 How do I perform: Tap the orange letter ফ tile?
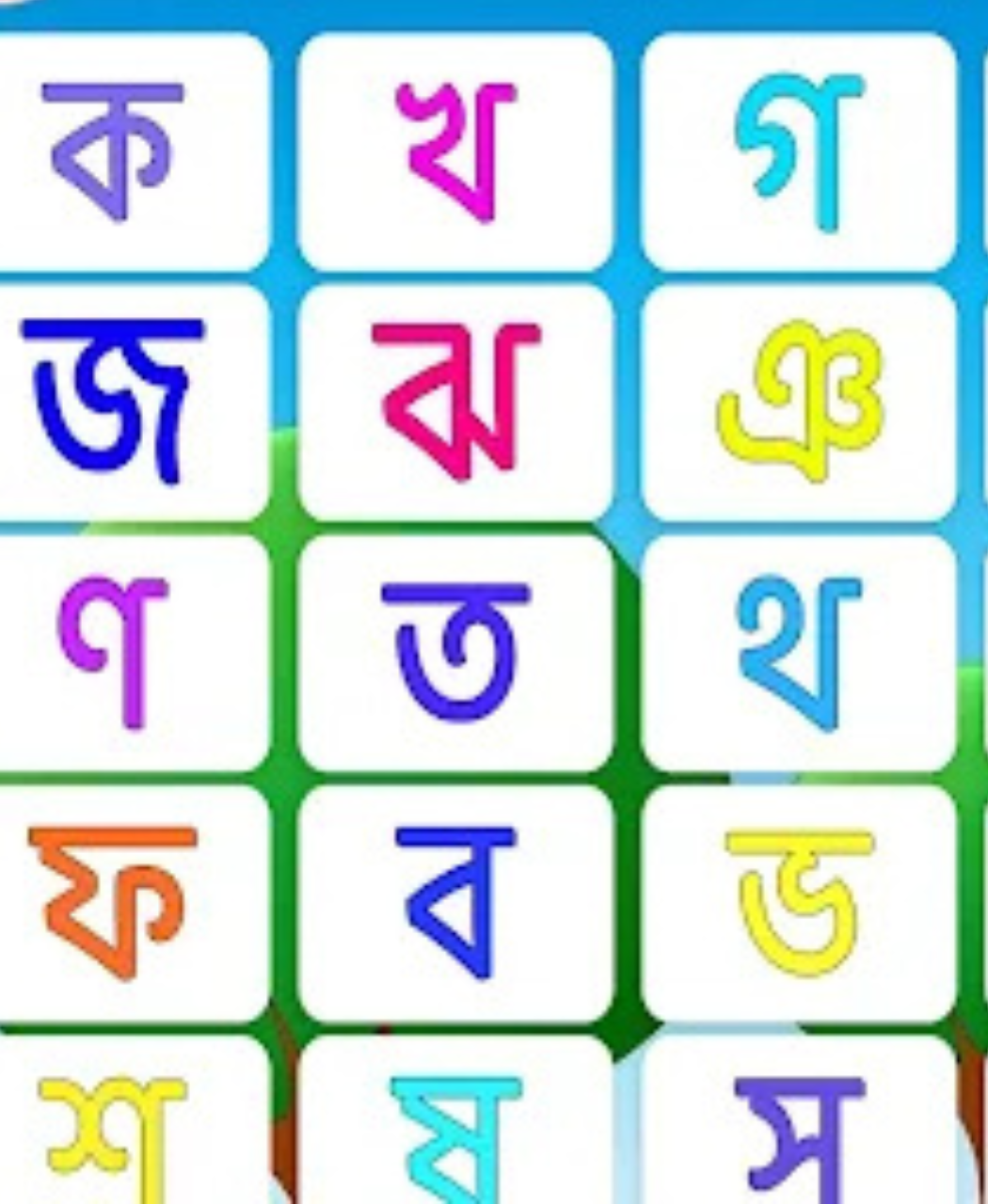132,903
